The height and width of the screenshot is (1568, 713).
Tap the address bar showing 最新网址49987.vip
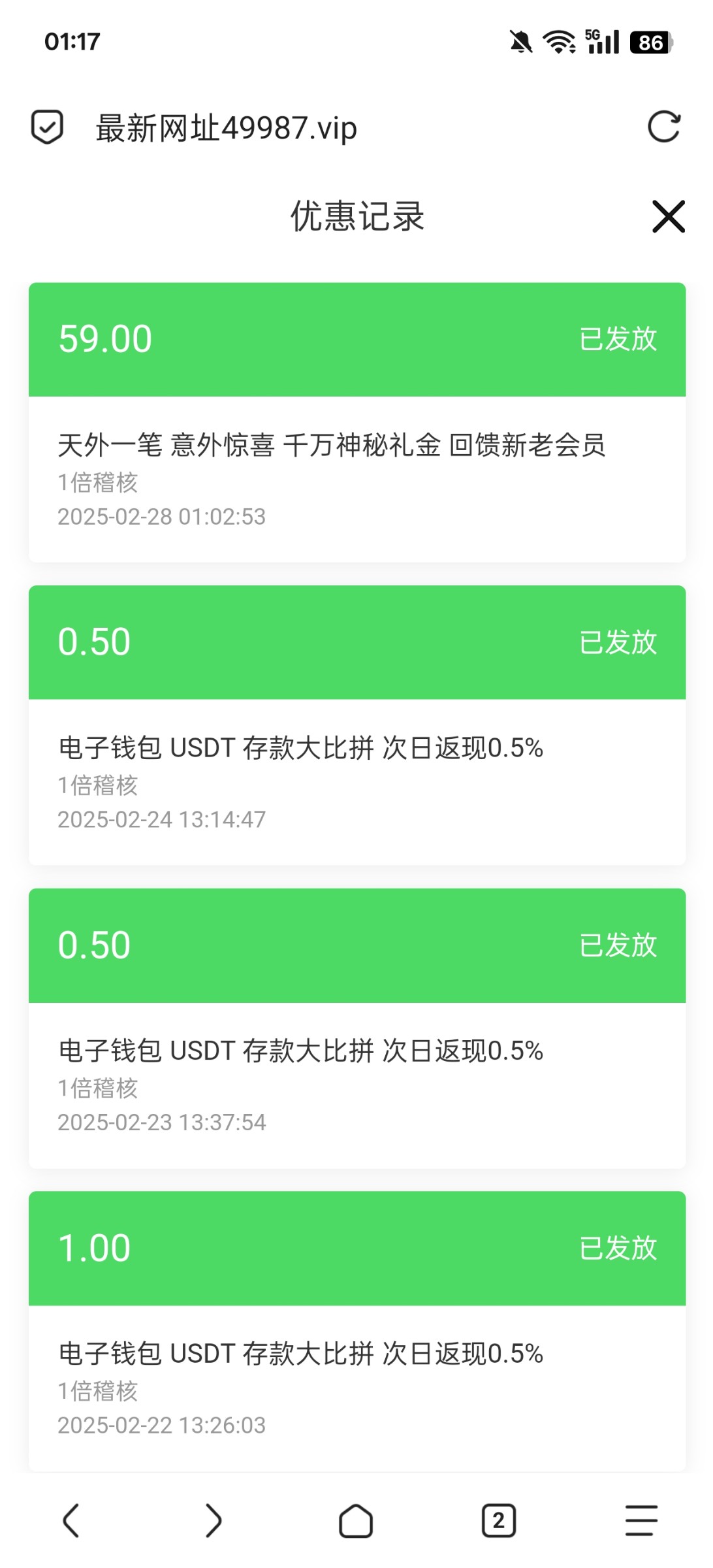click(x=226, y=128)
